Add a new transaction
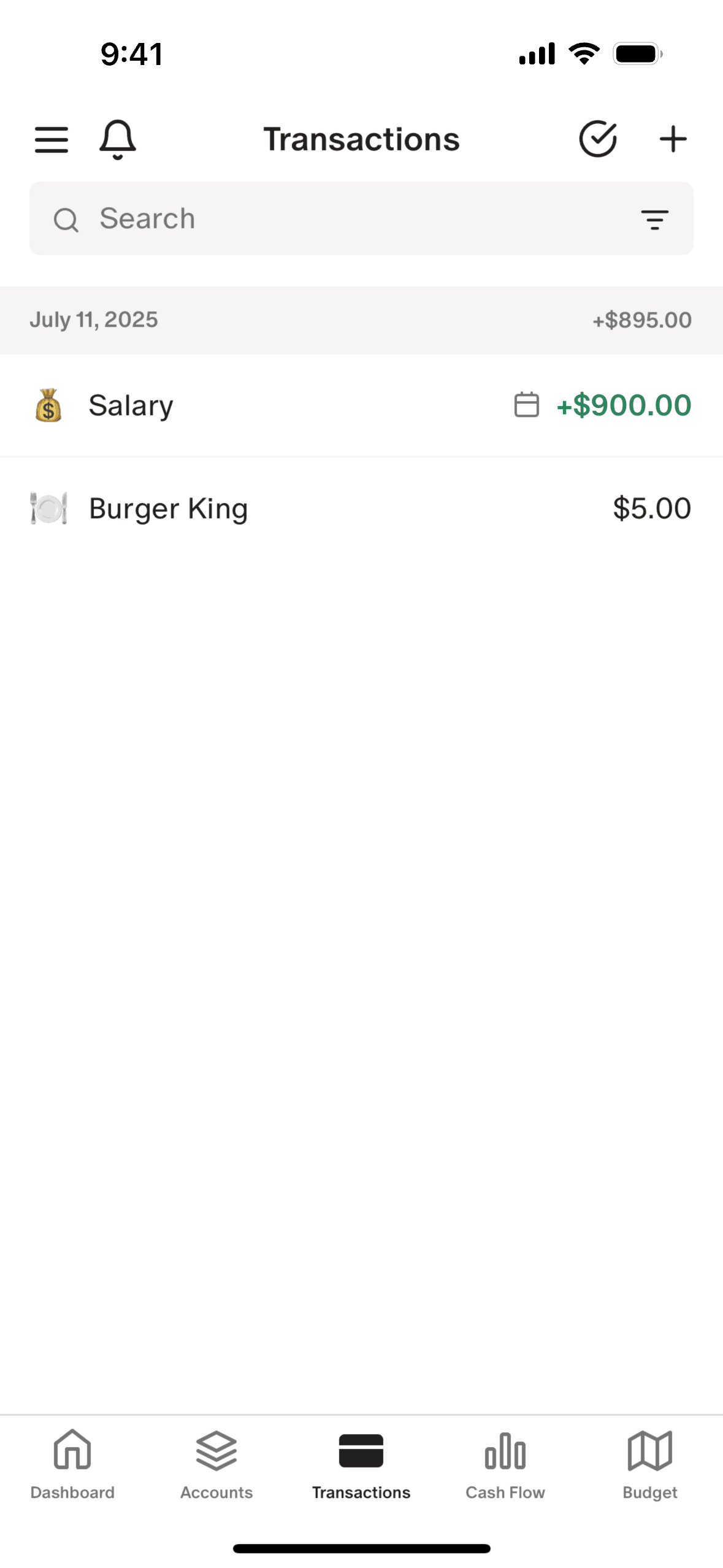This screenshot has width=723, height=1568. [673, 139]
